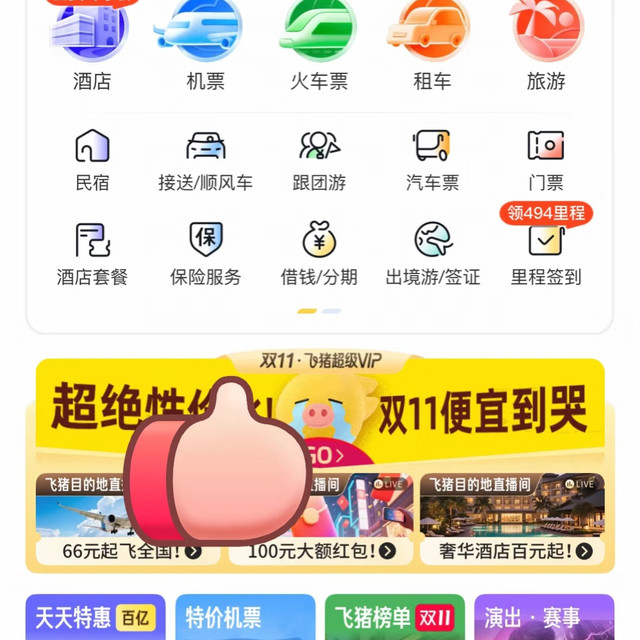Open 保险服务 insurance services
This screenshot has width=640, height=640.
tap(205, 254)
